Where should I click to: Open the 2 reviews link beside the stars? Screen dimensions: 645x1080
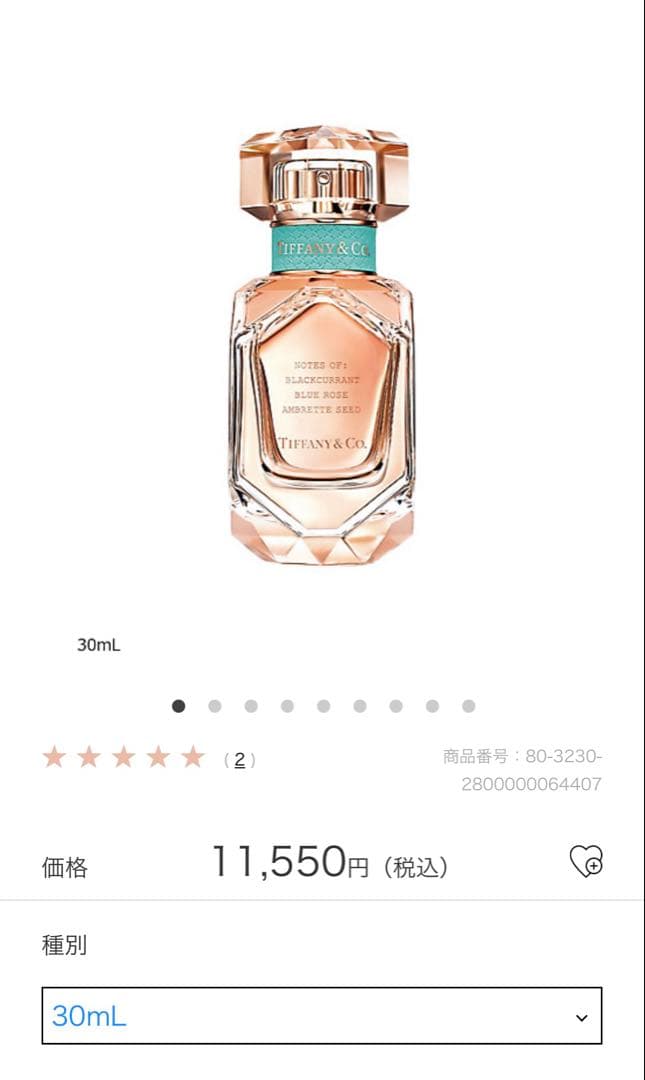239,759
